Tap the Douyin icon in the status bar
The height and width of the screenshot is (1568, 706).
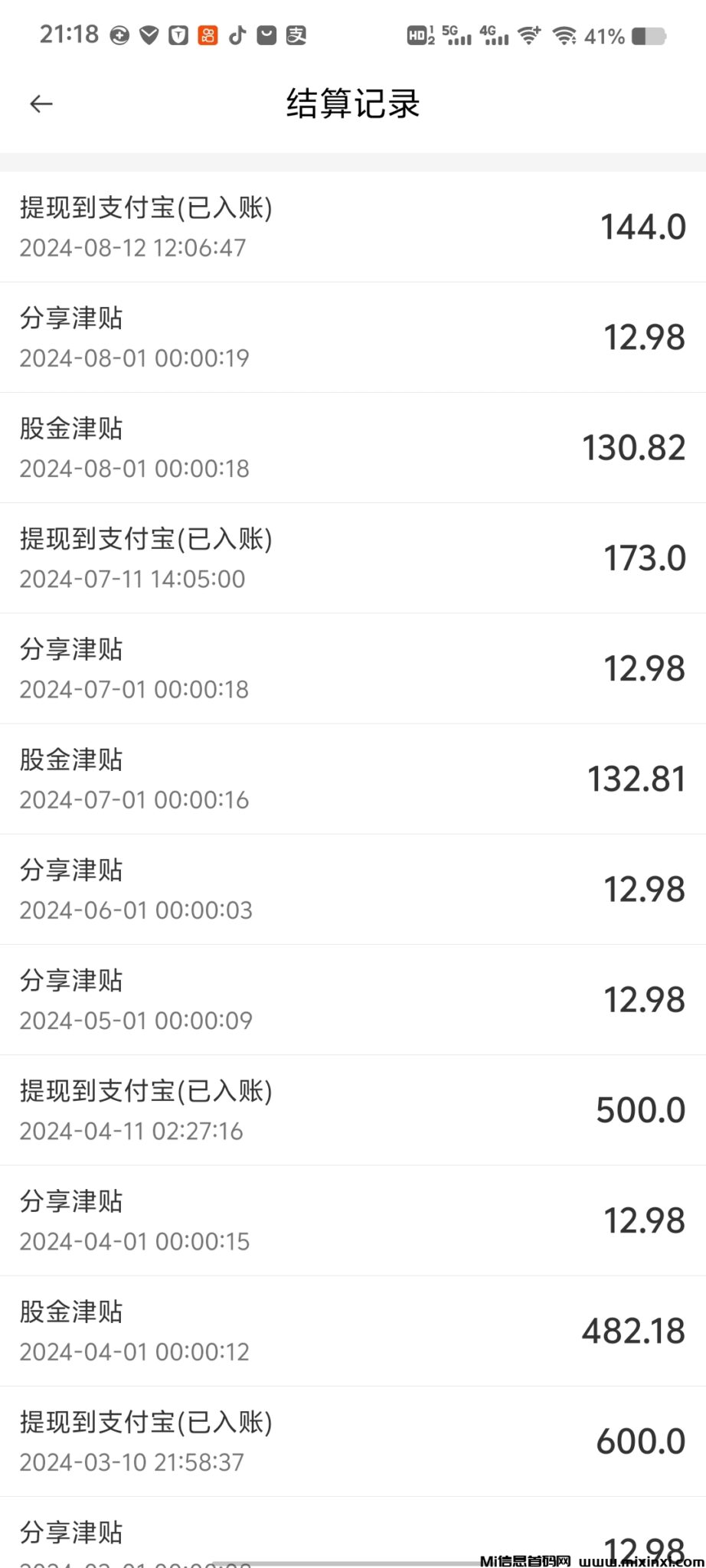click(x=237, y=34)
